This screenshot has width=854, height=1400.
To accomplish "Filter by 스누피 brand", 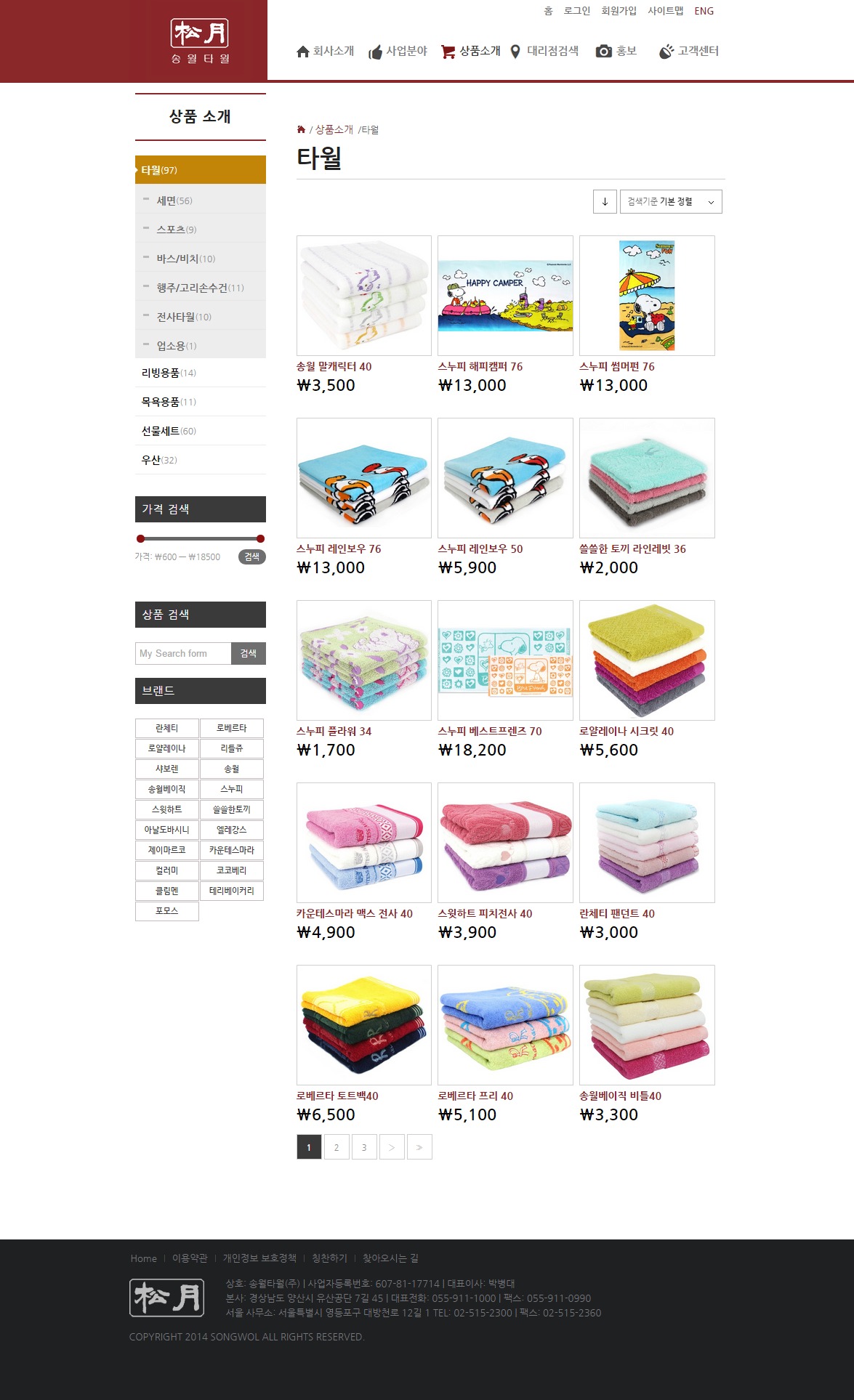I will (232, 789).
